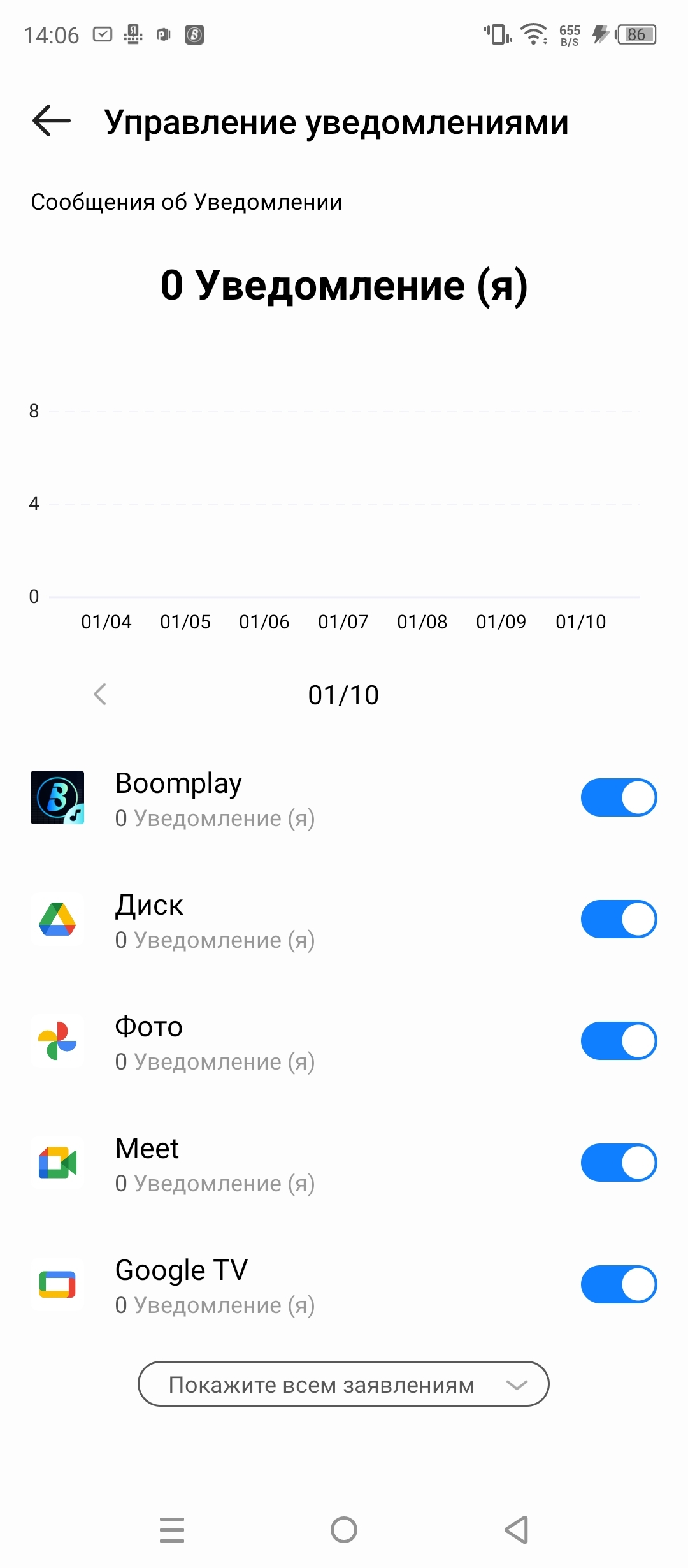Open the Meet notification row
This screenshot has width=688, height=1568.
pyautogui.click(x=255, y=1163)
